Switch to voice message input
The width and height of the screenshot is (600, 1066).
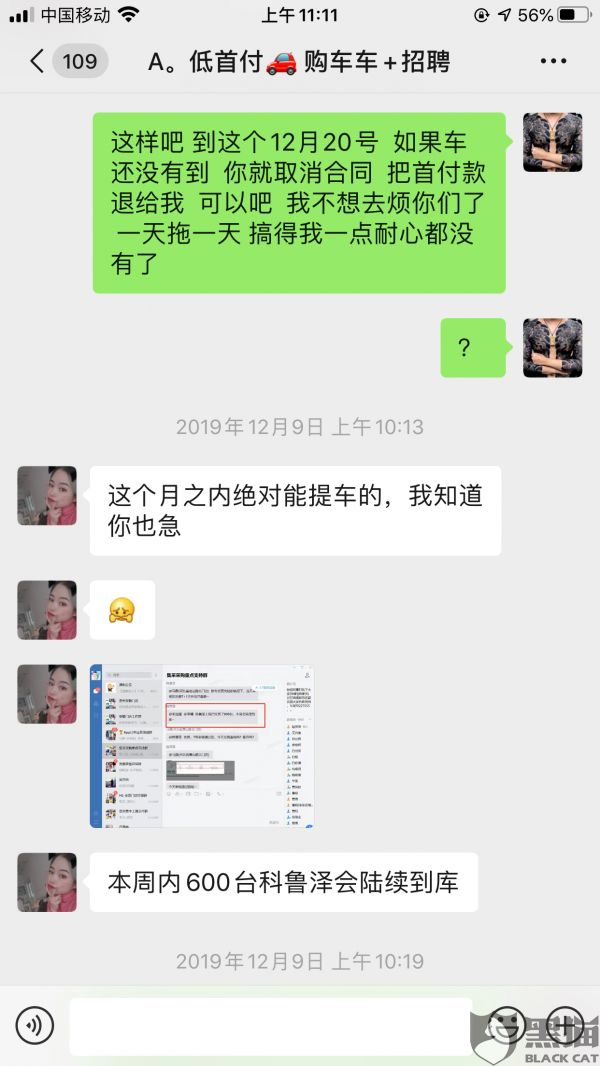(34, 1026)
